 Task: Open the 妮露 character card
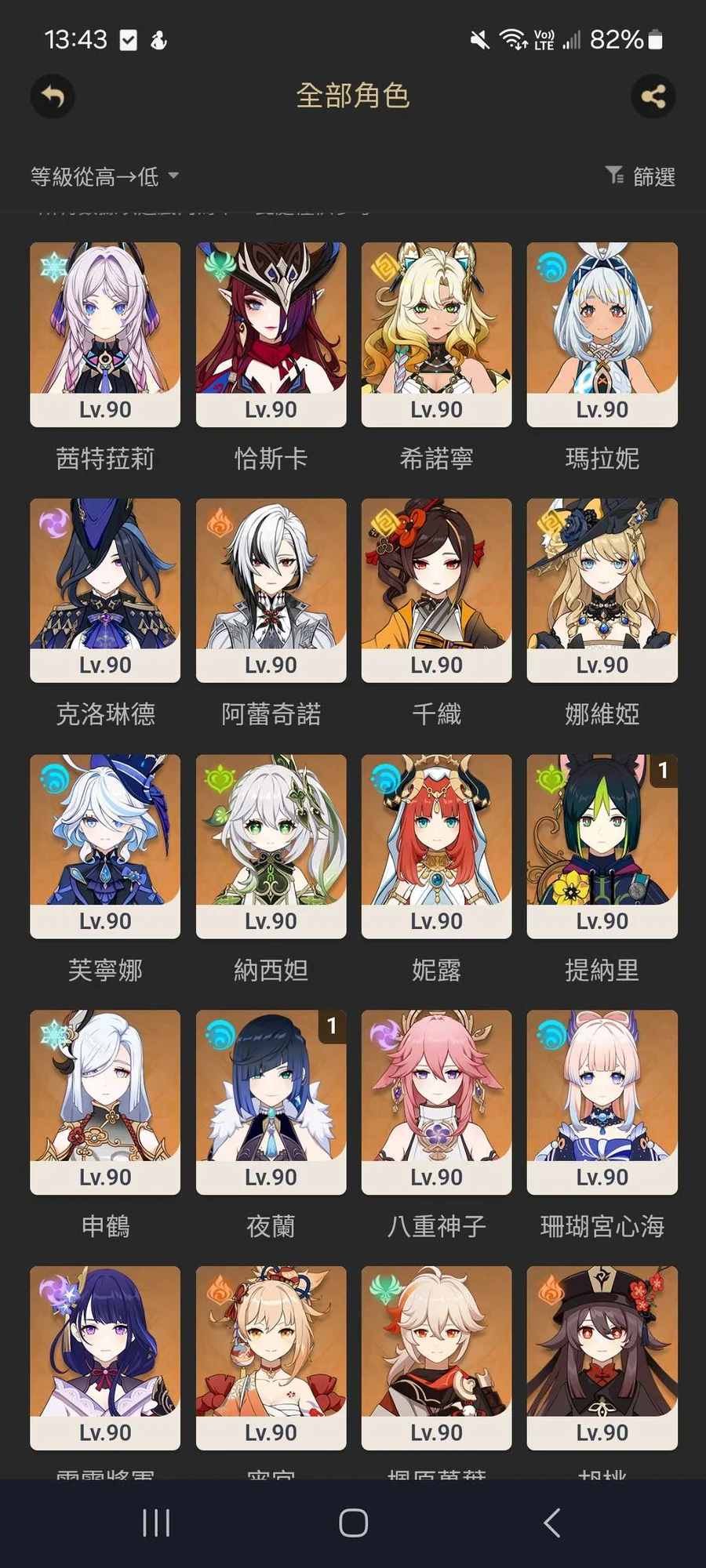(x=436, y=847)
